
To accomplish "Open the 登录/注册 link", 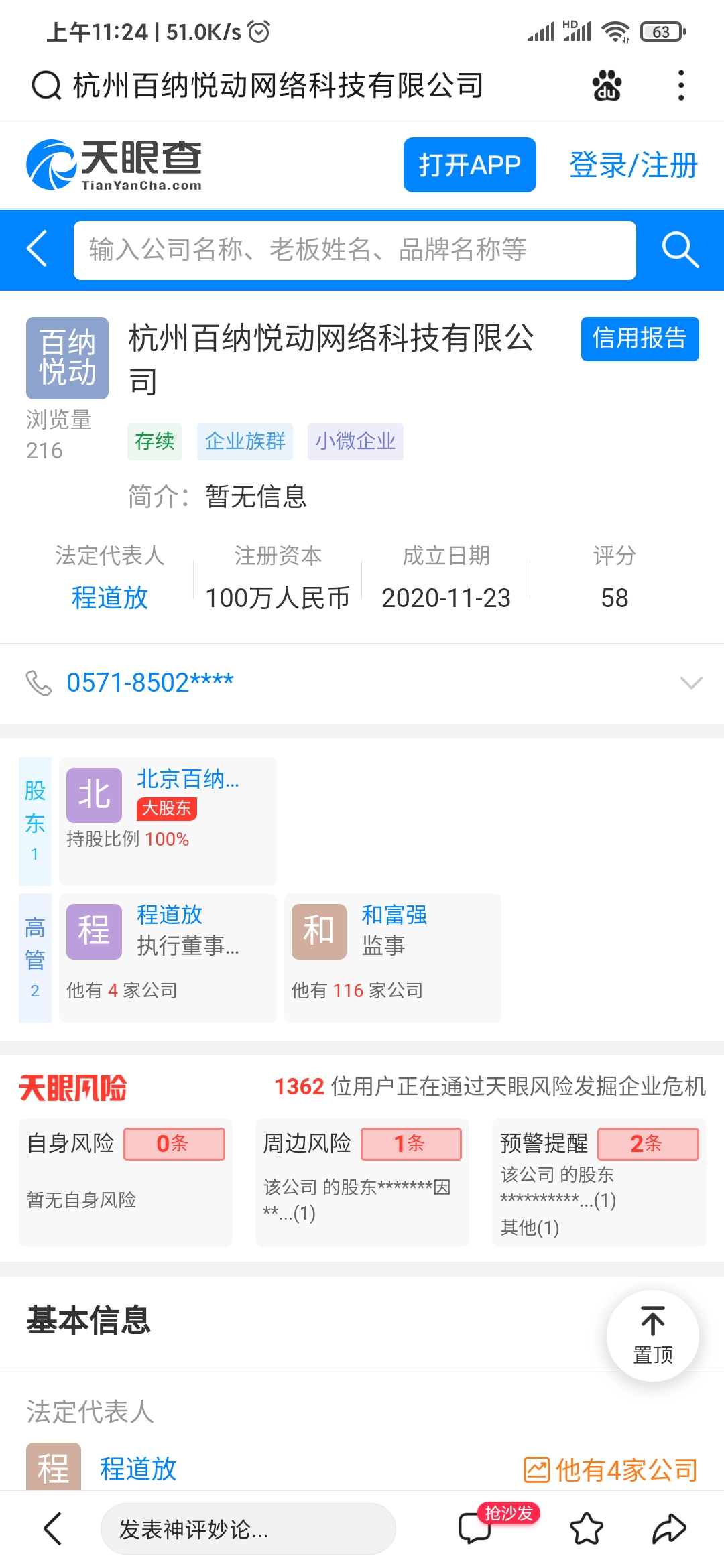I will 633,166.
